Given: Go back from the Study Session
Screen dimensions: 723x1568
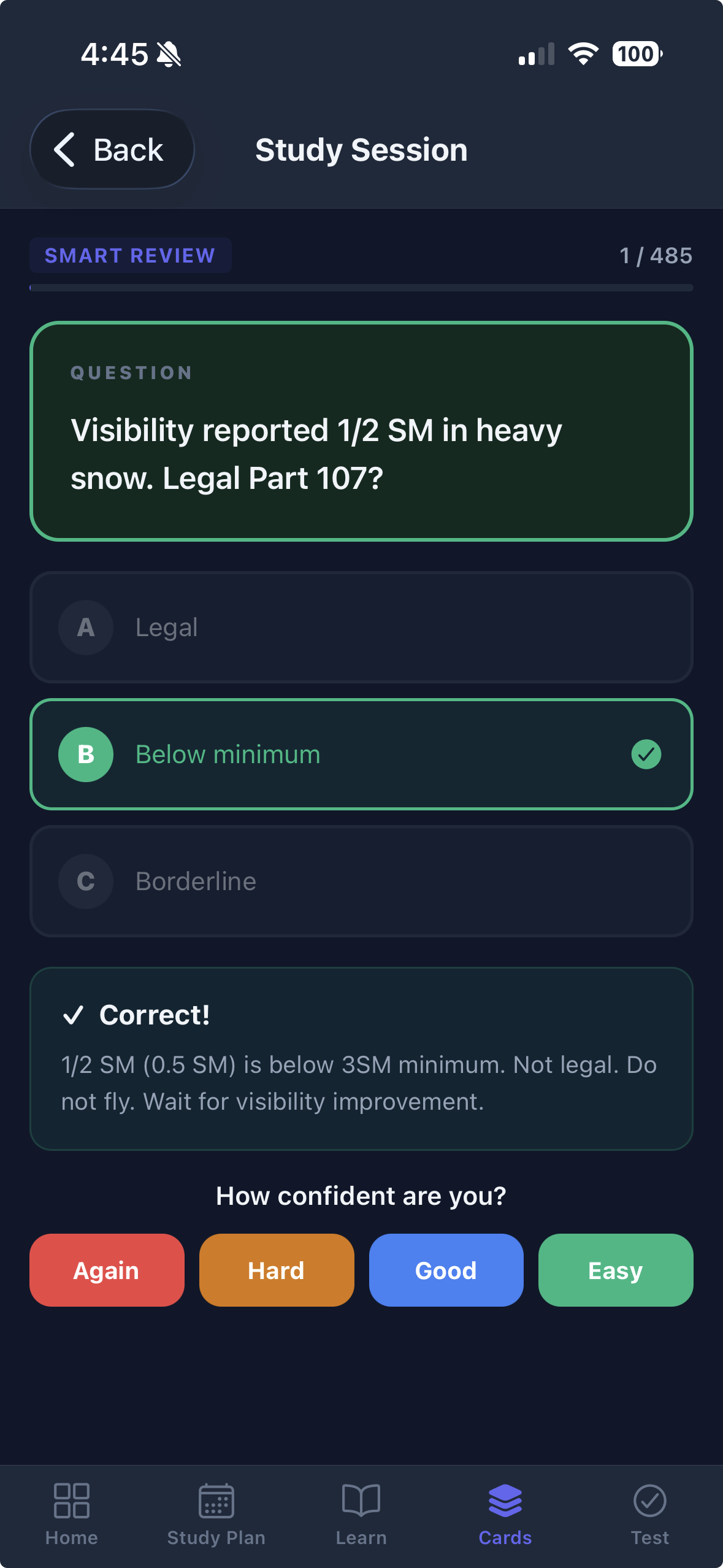Looking at the screenshot, I should click(x=112, y=150).
